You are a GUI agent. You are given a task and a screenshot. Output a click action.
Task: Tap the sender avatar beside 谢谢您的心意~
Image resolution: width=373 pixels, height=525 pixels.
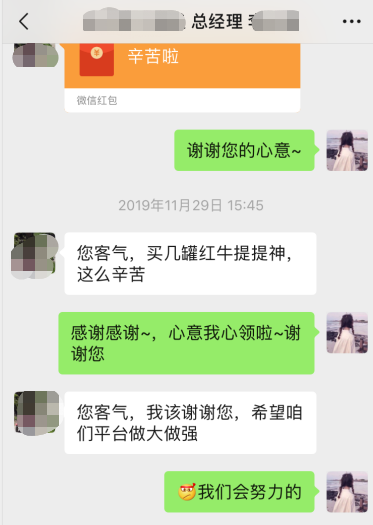[x=347, y=150]
